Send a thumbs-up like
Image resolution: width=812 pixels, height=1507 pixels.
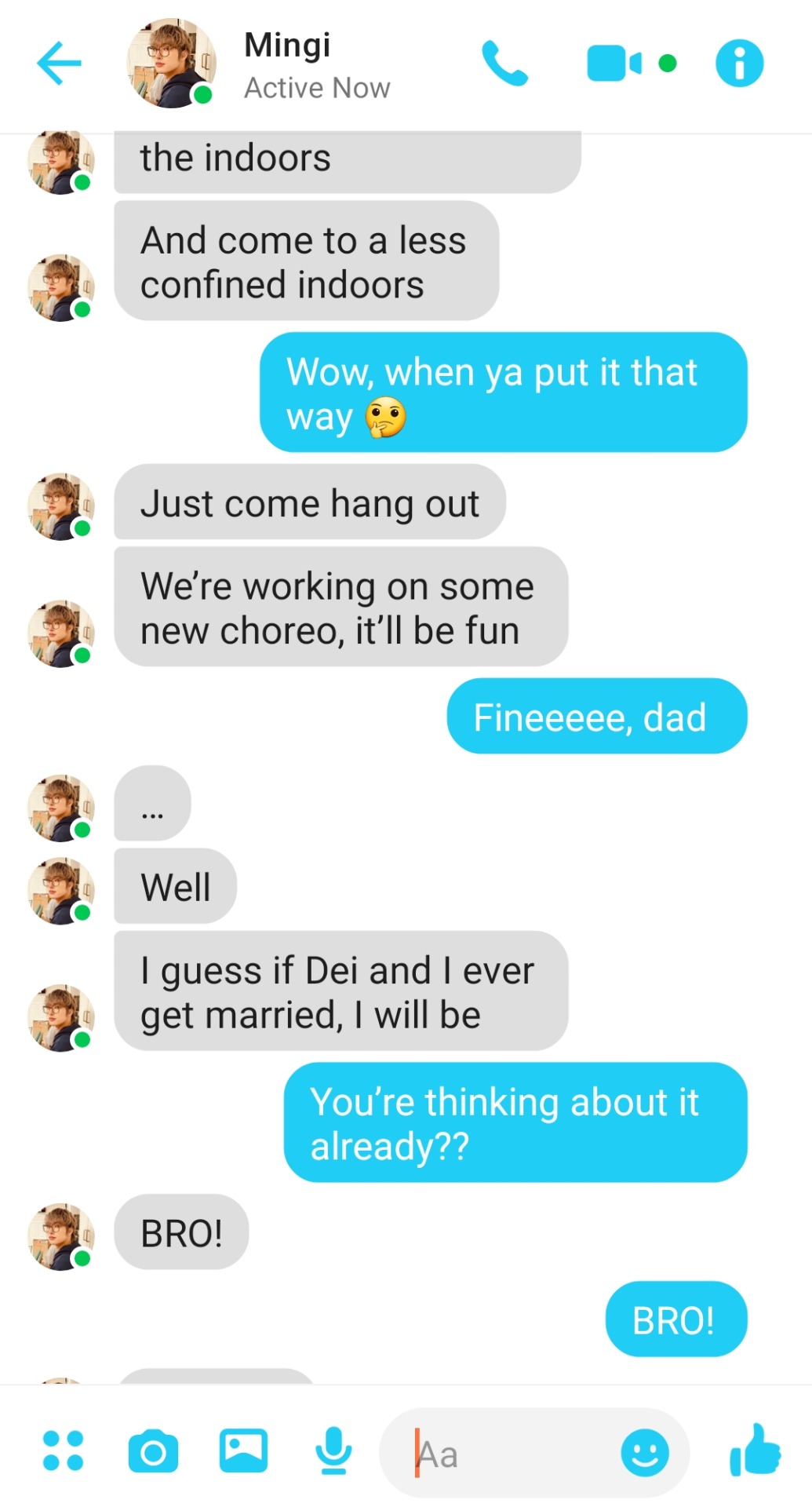[x=755, y=1450]
